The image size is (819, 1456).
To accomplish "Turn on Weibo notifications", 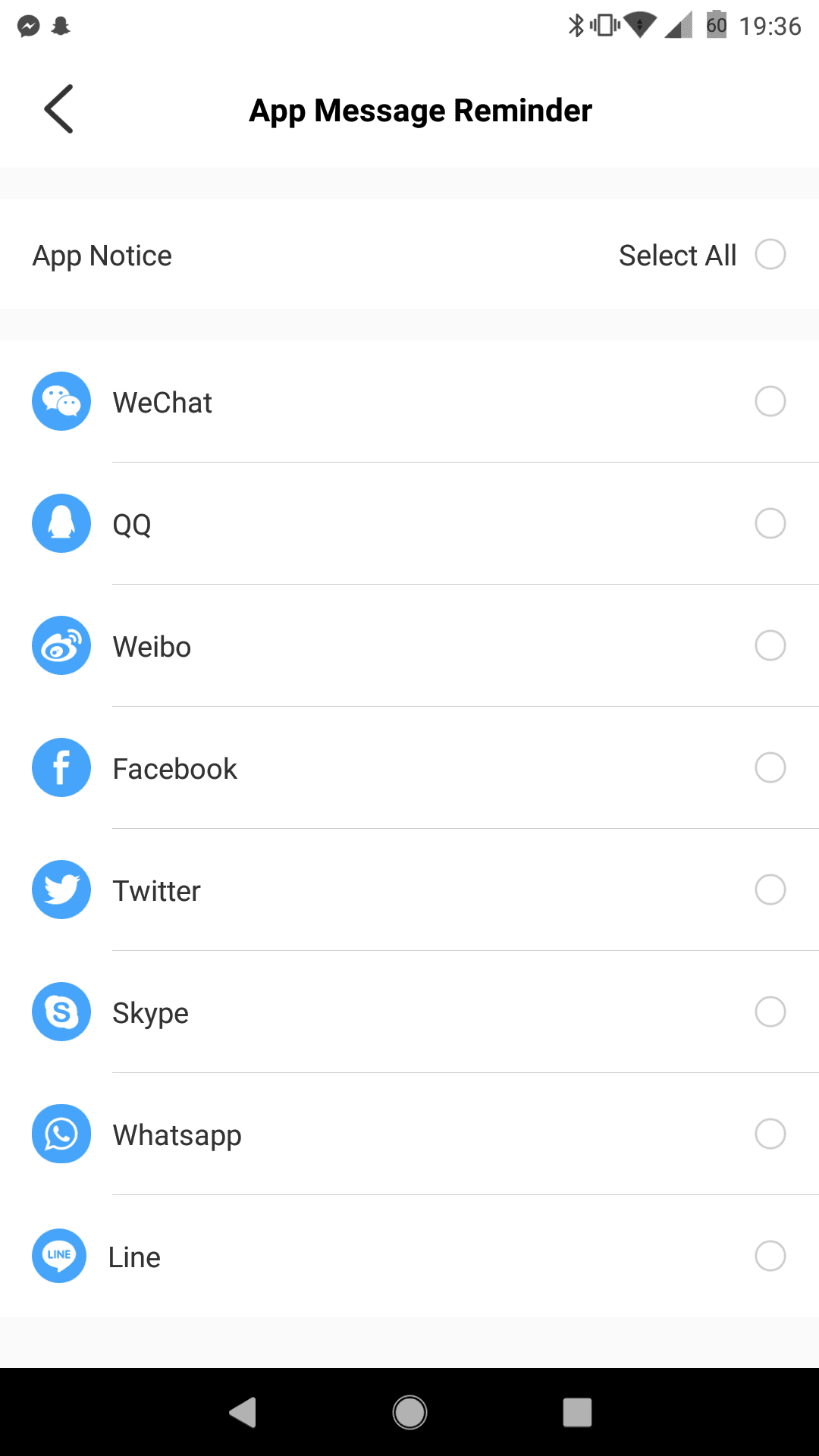I will [x=770, y=645].
